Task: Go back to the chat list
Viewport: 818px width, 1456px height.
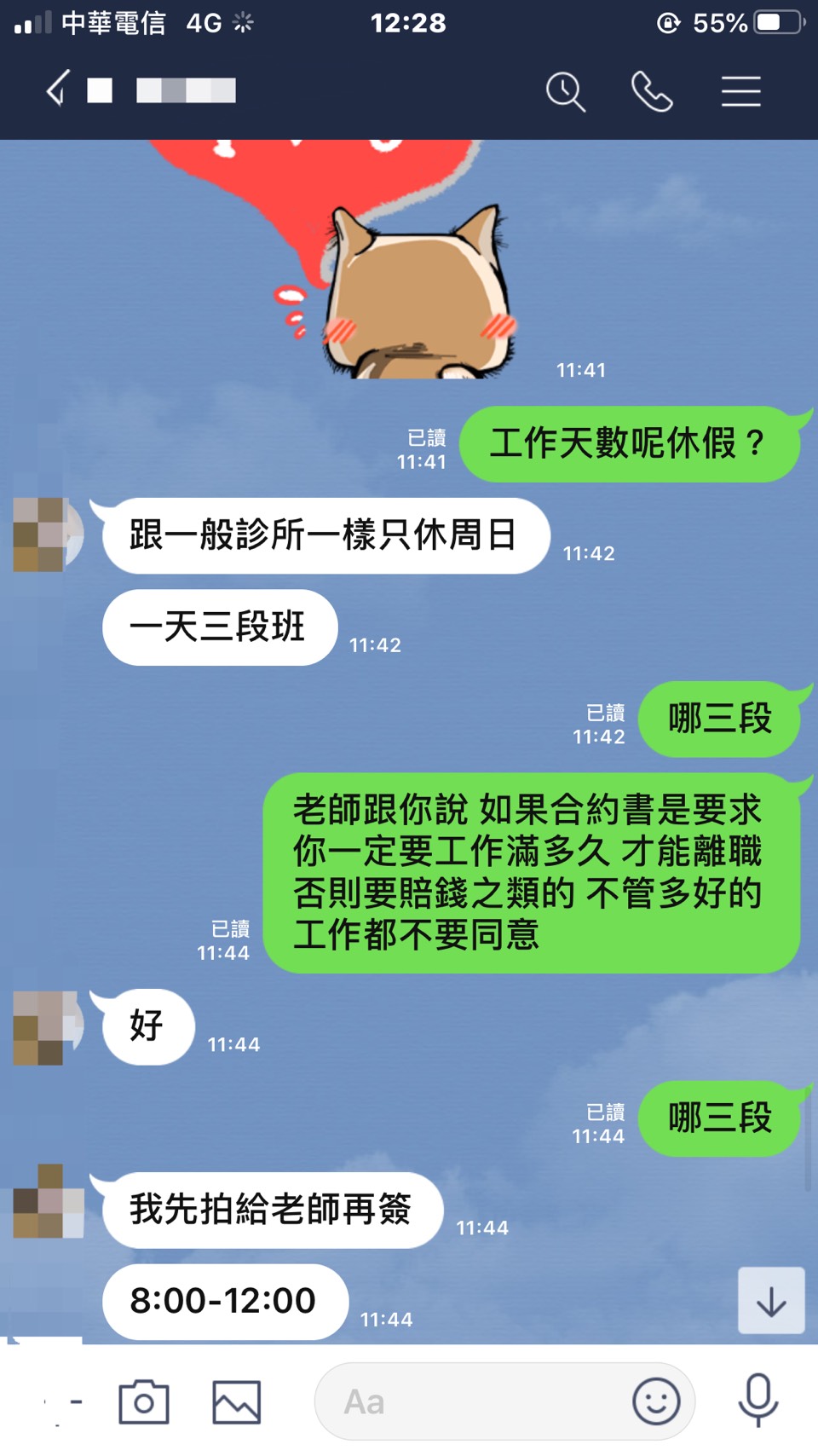Action: pyautogui.click(x=58, y=90)
